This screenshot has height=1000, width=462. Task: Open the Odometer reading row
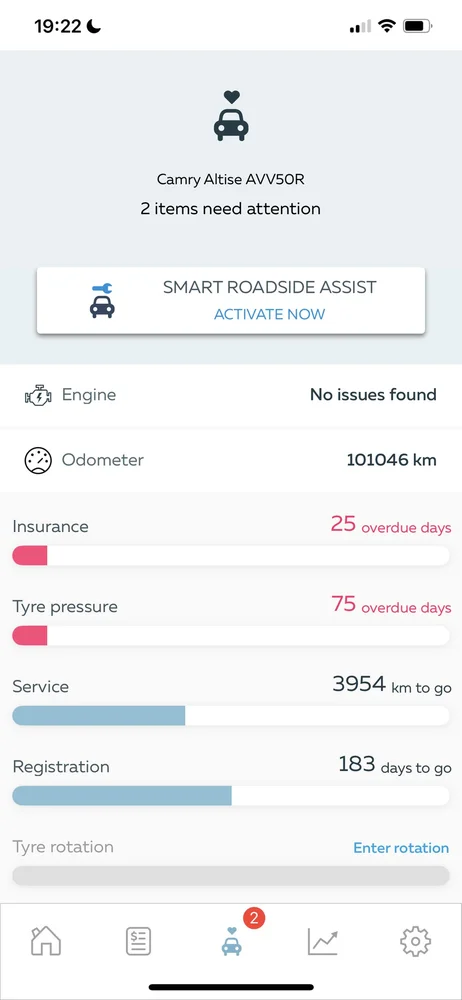coord(231,460)
